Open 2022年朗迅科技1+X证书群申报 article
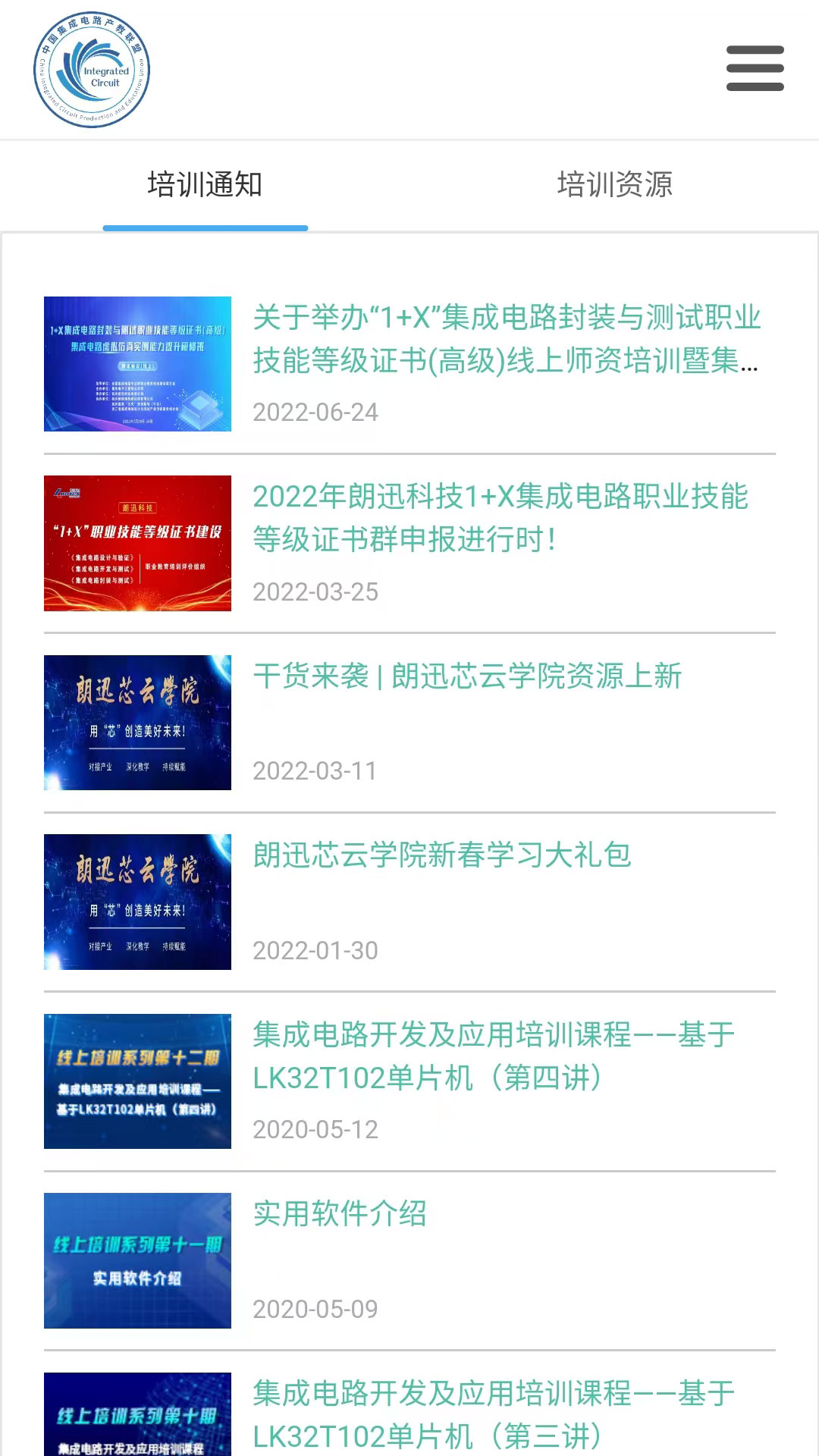The width and height of the screenshot is (819, 1456). tap(500, 518)
